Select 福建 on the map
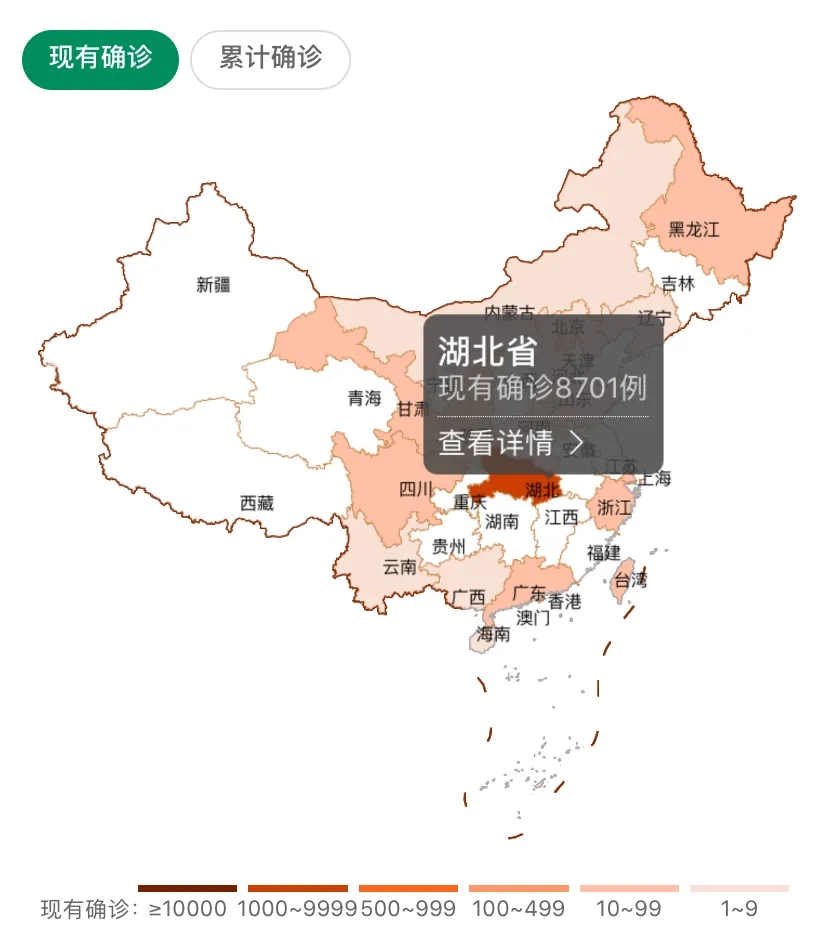Image resolution: width=828 pixels, height=951 pixels. [603, 552]
